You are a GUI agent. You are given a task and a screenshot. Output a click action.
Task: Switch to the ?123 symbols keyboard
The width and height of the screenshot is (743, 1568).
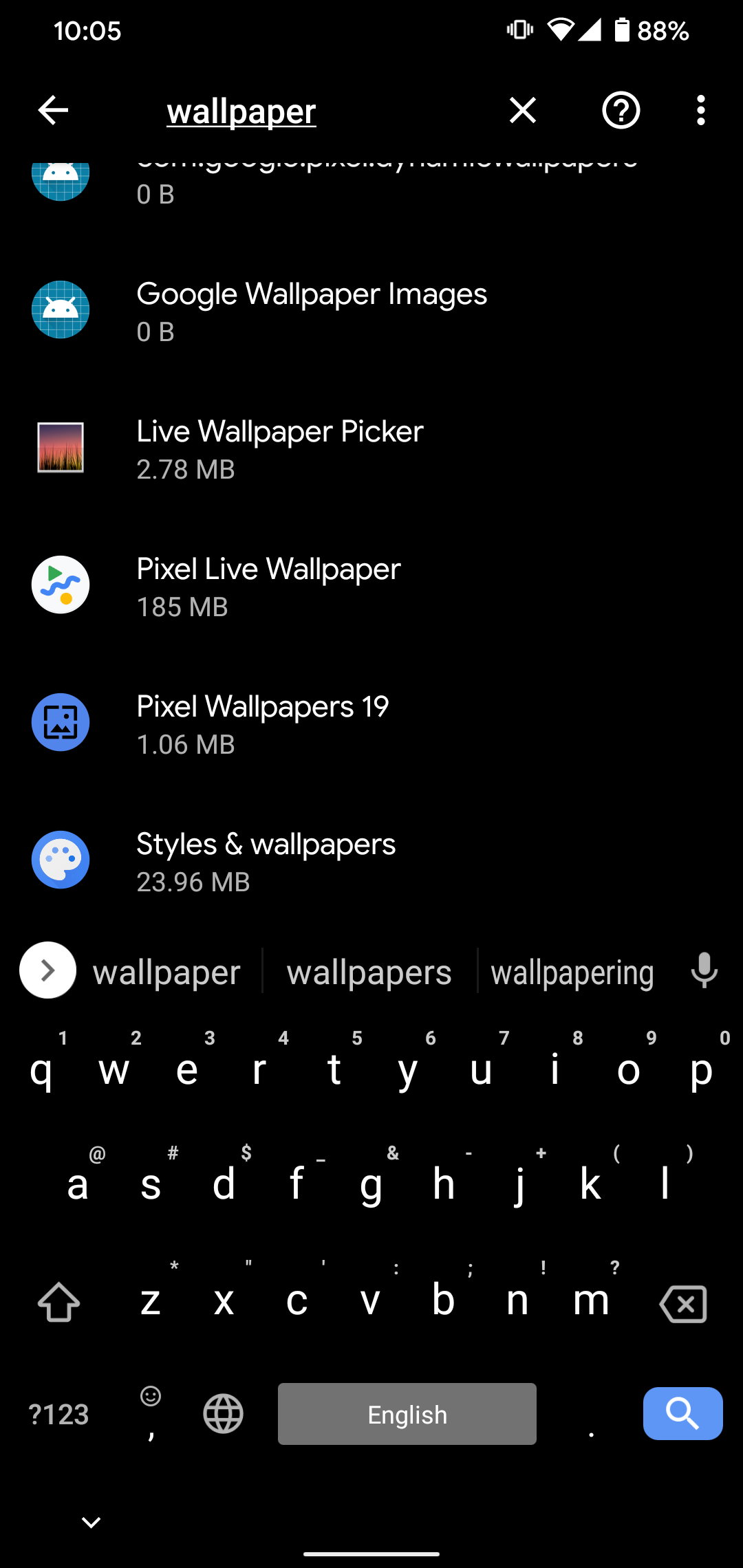click(59, 1414)
